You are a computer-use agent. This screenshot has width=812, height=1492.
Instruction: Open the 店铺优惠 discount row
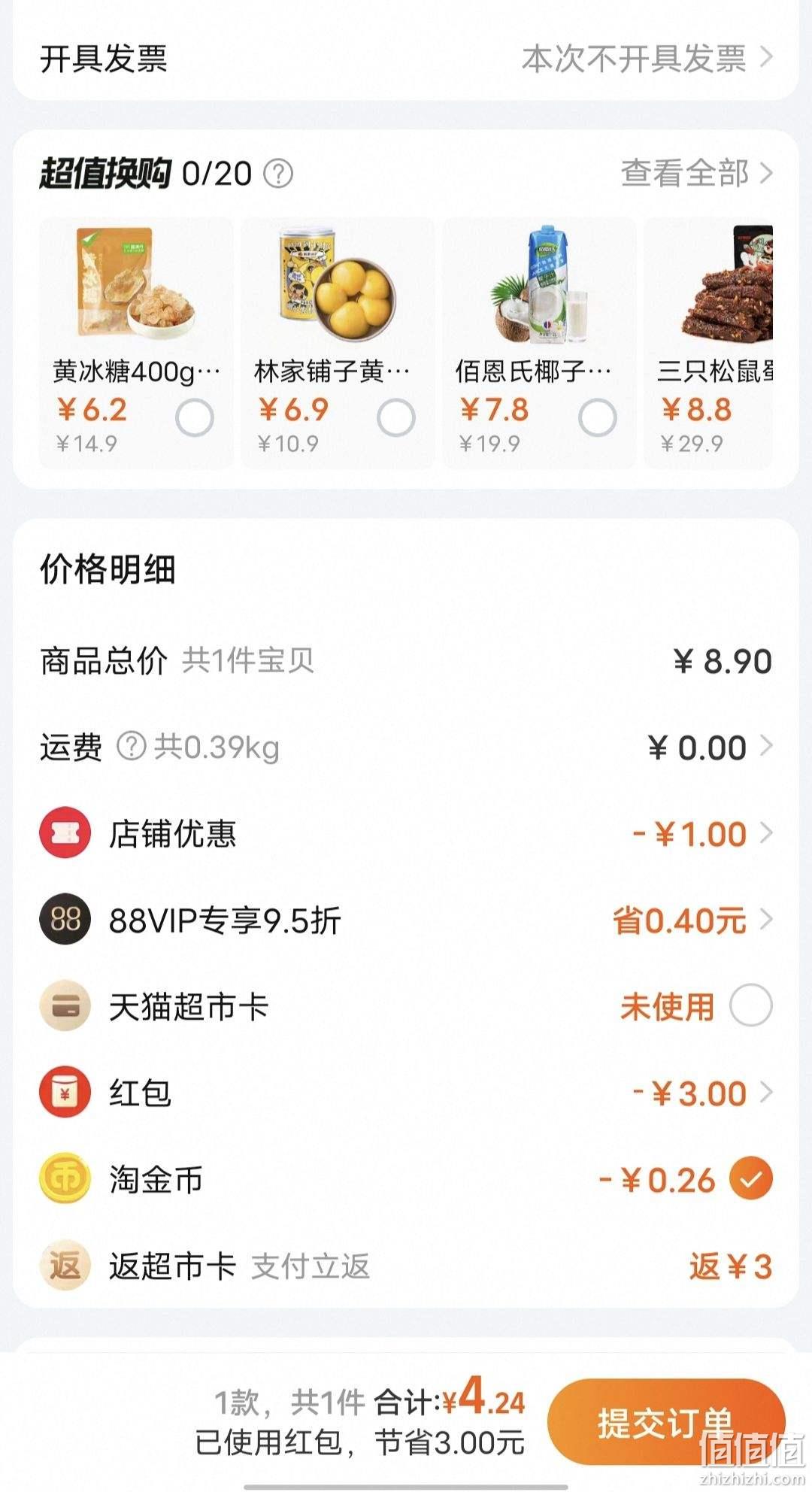(x=406, y=833)
